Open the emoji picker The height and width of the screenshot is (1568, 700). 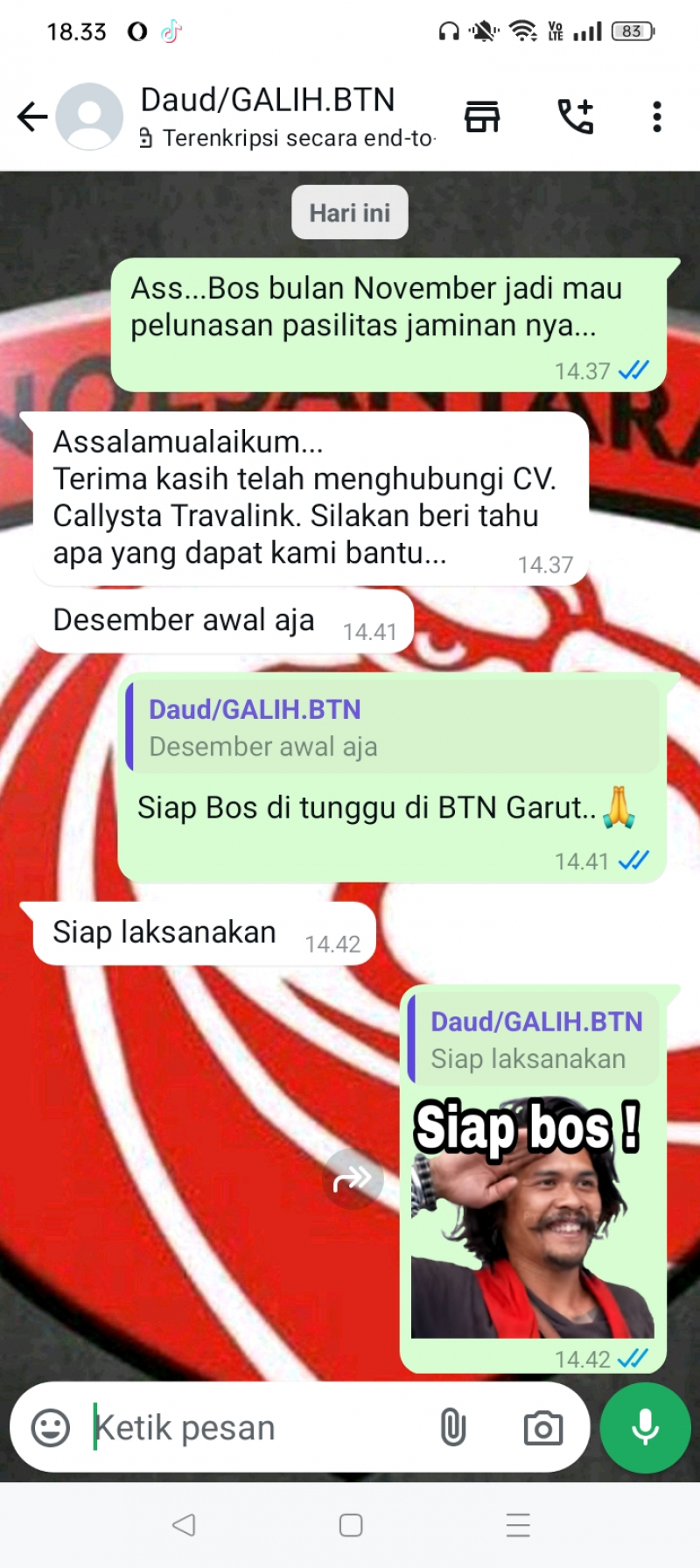coord(51,1428)
